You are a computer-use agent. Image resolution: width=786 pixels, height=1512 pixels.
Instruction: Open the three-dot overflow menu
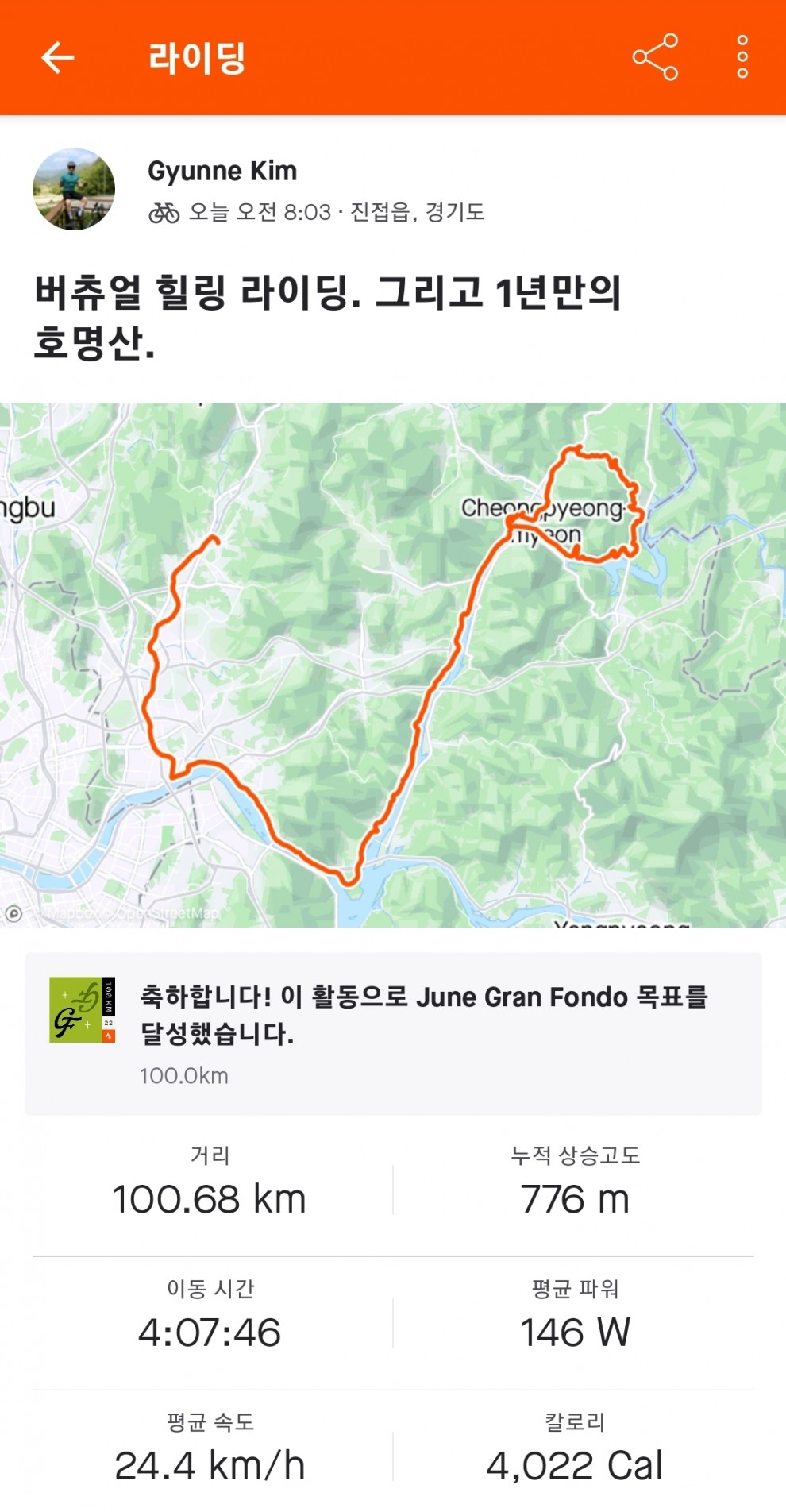click(742, 57)
